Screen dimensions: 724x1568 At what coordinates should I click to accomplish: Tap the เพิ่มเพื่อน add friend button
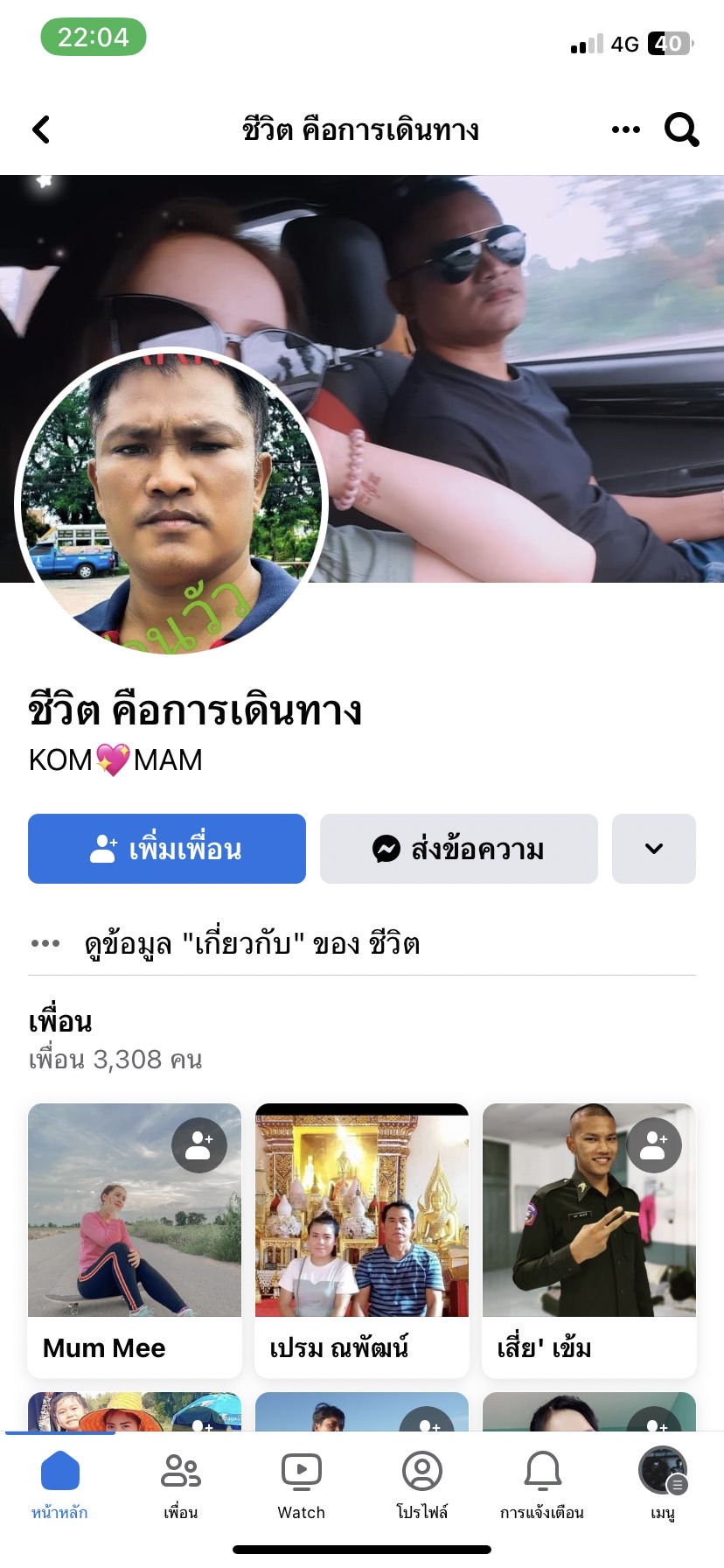click(x=167, y=849)
